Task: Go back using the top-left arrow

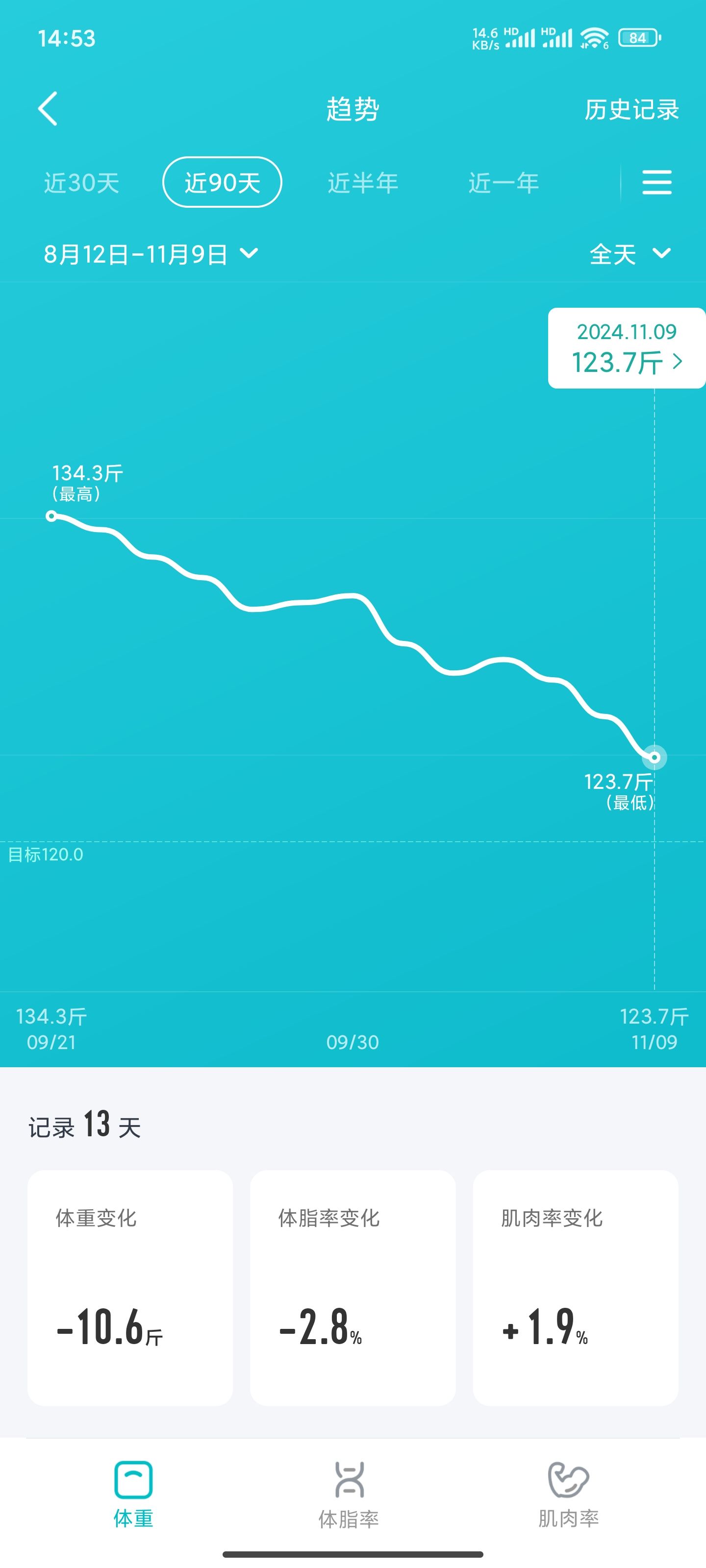Action: tap(48, 109)
